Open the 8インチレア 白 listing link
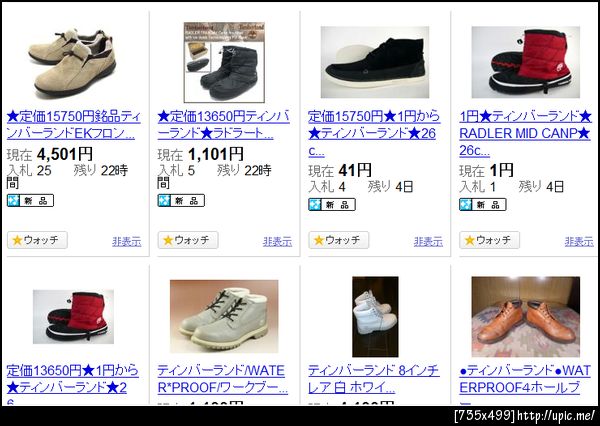 [x=374, y=378]
